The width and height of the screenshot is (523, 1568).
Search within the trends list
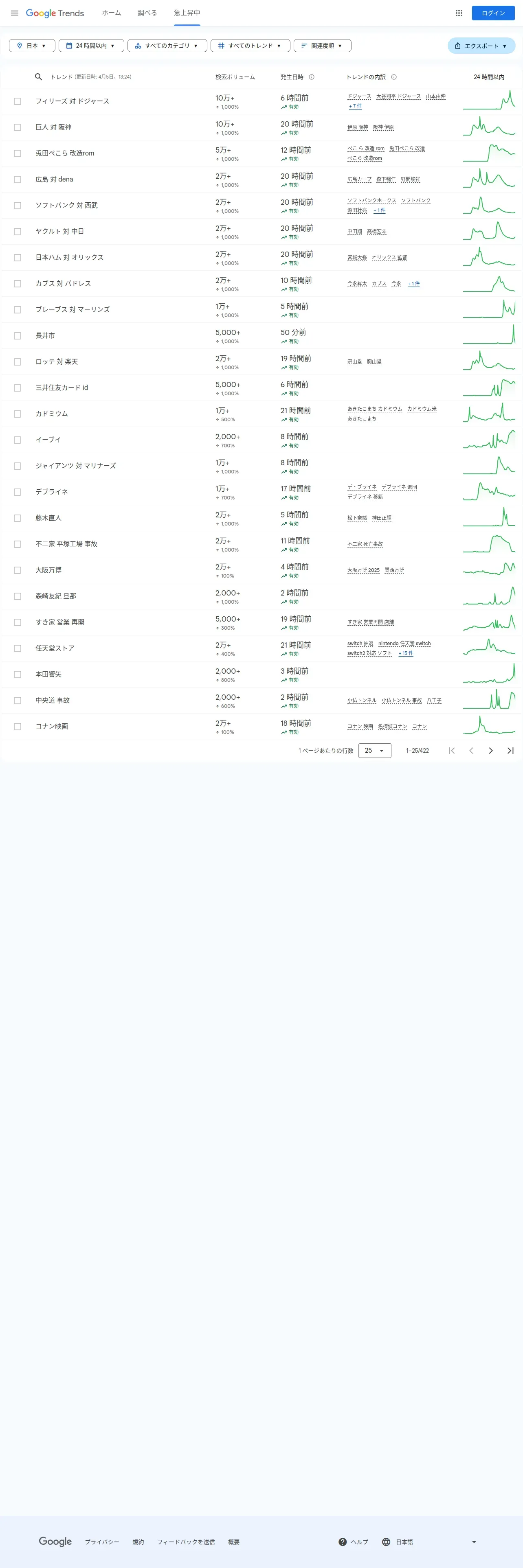(38, 77)
